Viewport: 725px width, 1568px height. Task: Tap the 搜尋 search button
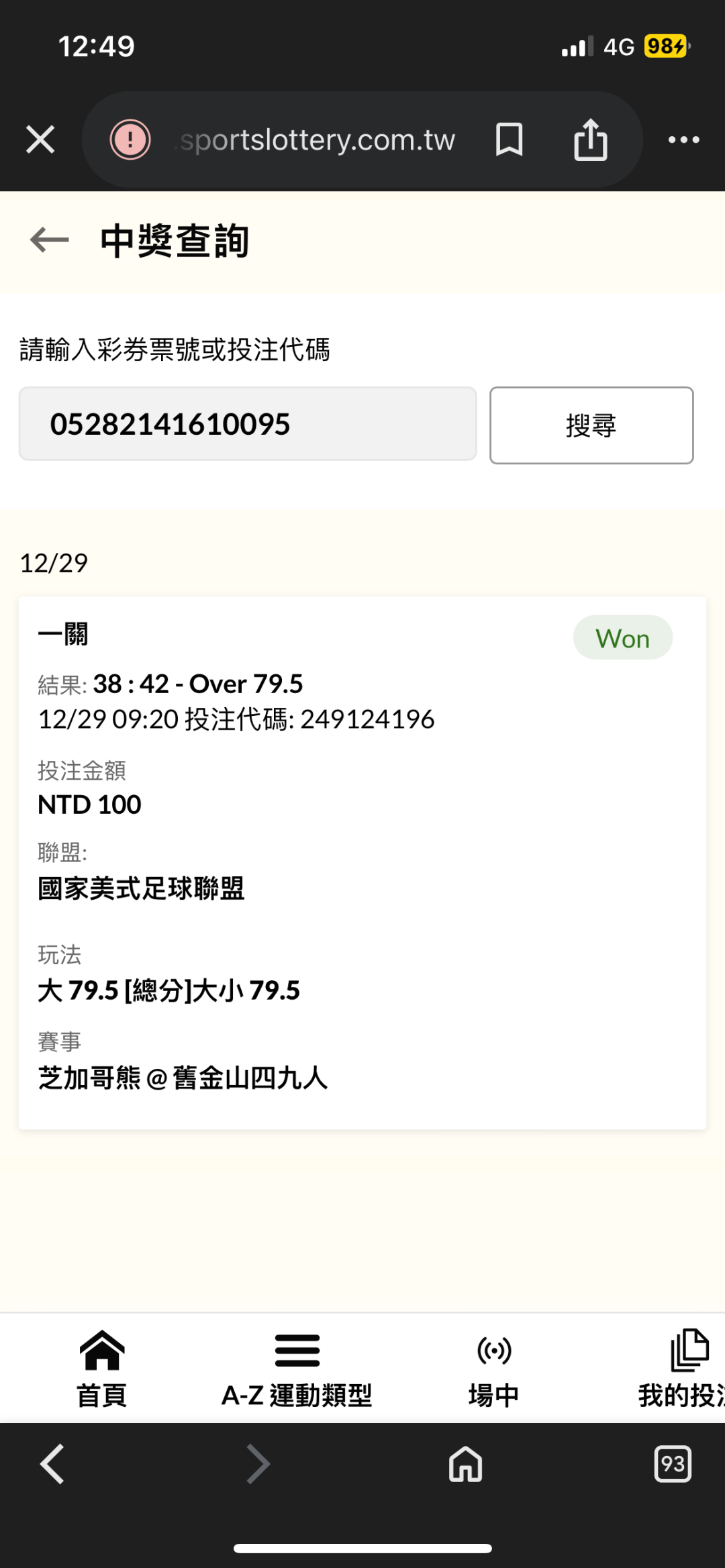tap(591, 425)
